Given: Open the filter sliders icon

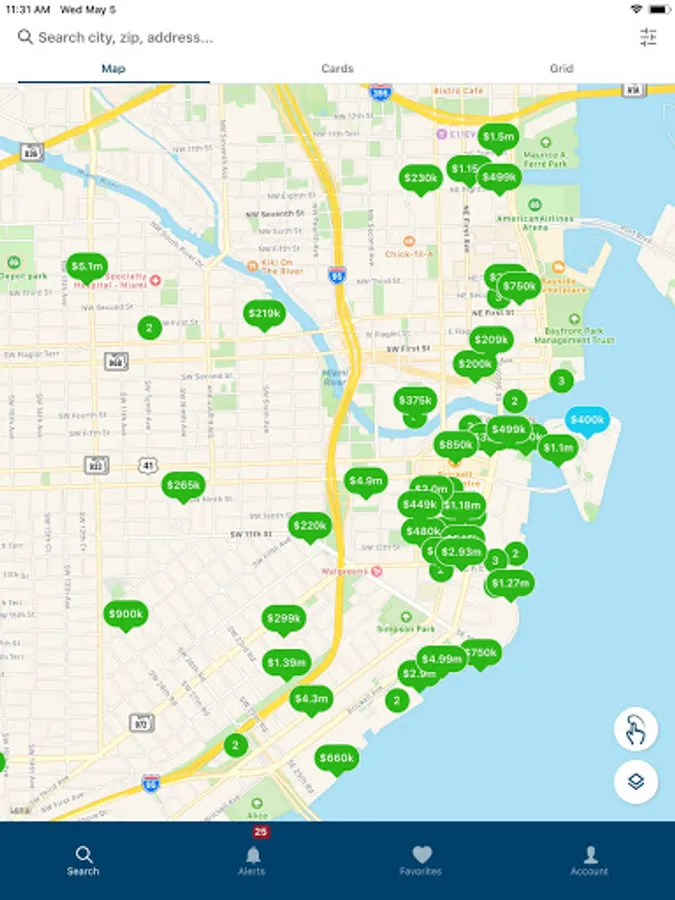Looking at the screenshot, I should point(648,37).
